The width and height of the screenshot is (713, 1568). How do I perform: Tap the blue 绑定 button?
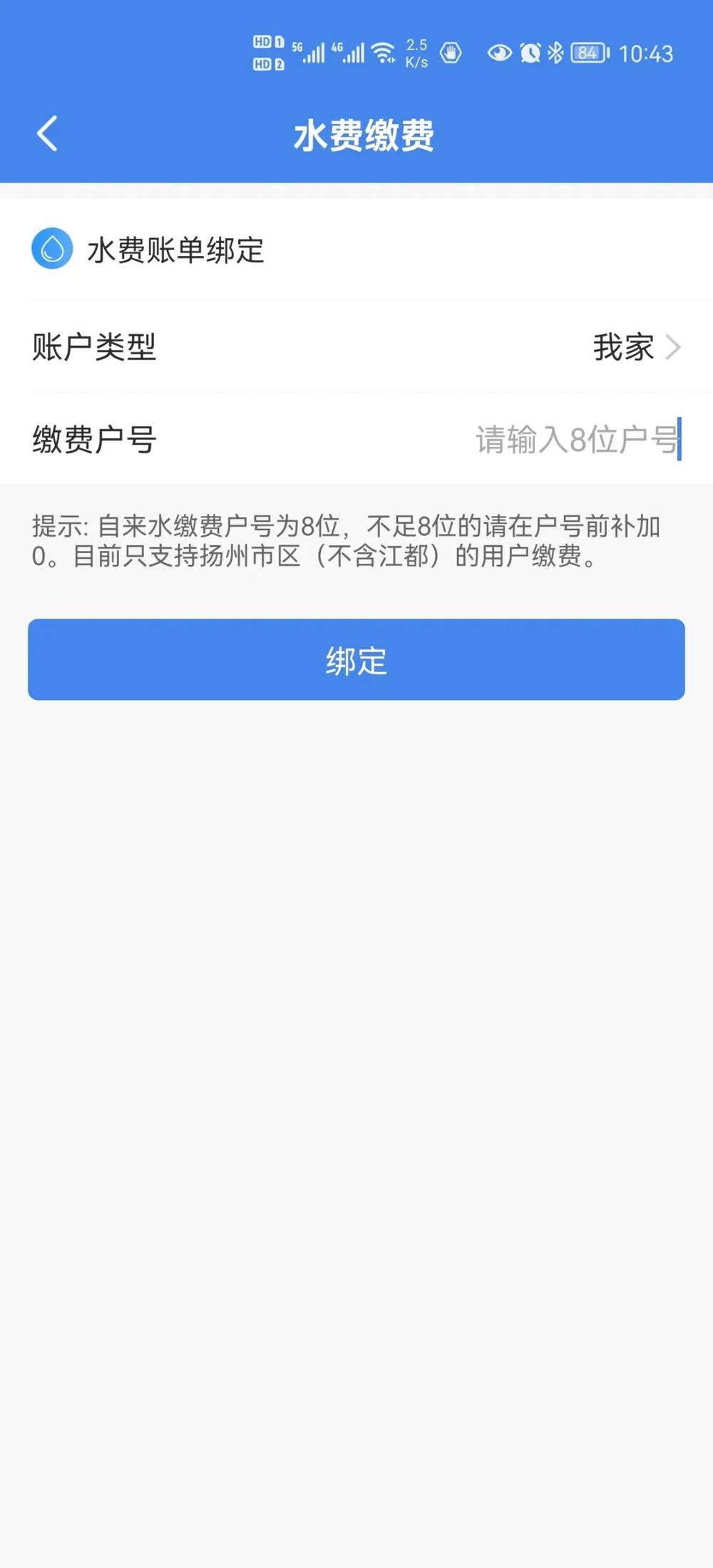356,660
